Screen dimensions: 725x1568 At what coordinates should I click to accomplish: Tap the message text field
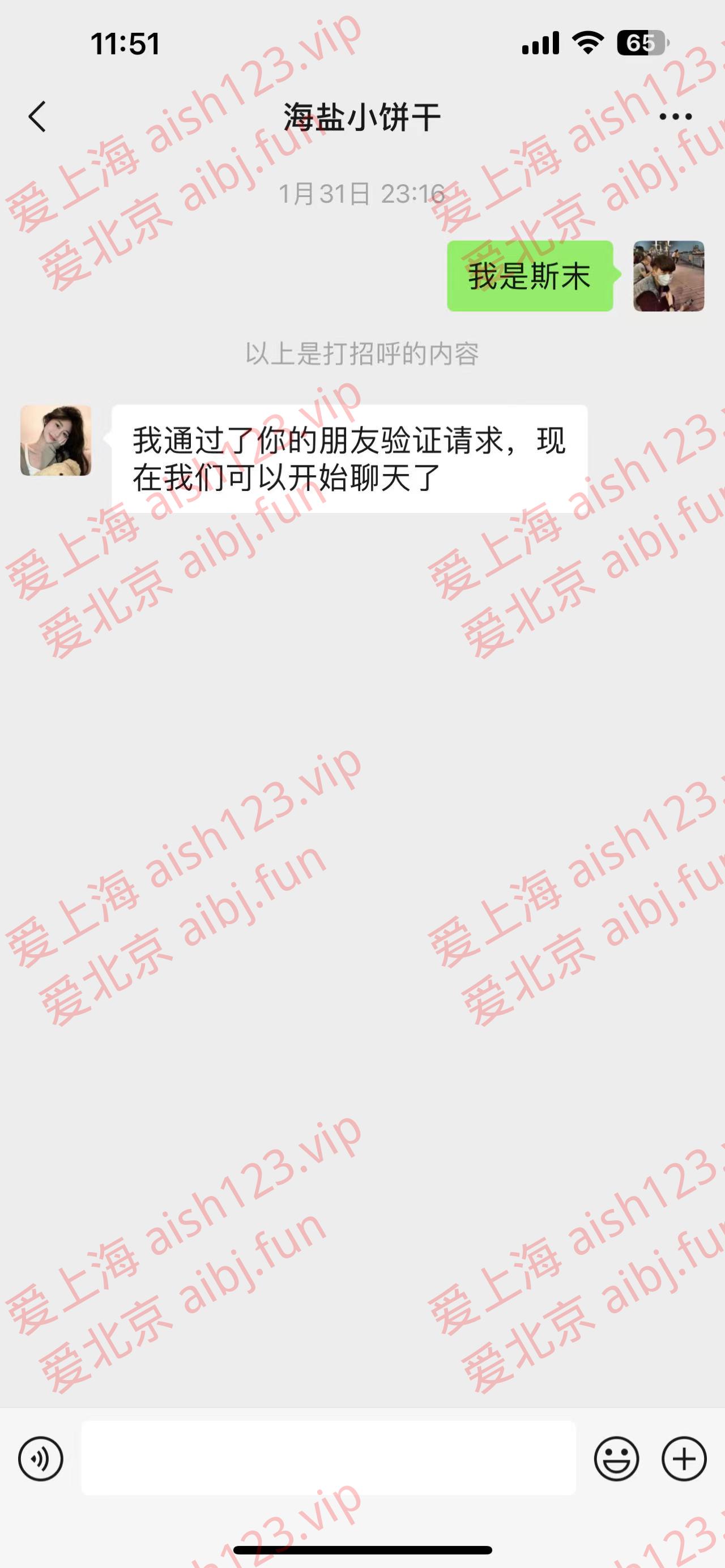(329, 1458)
